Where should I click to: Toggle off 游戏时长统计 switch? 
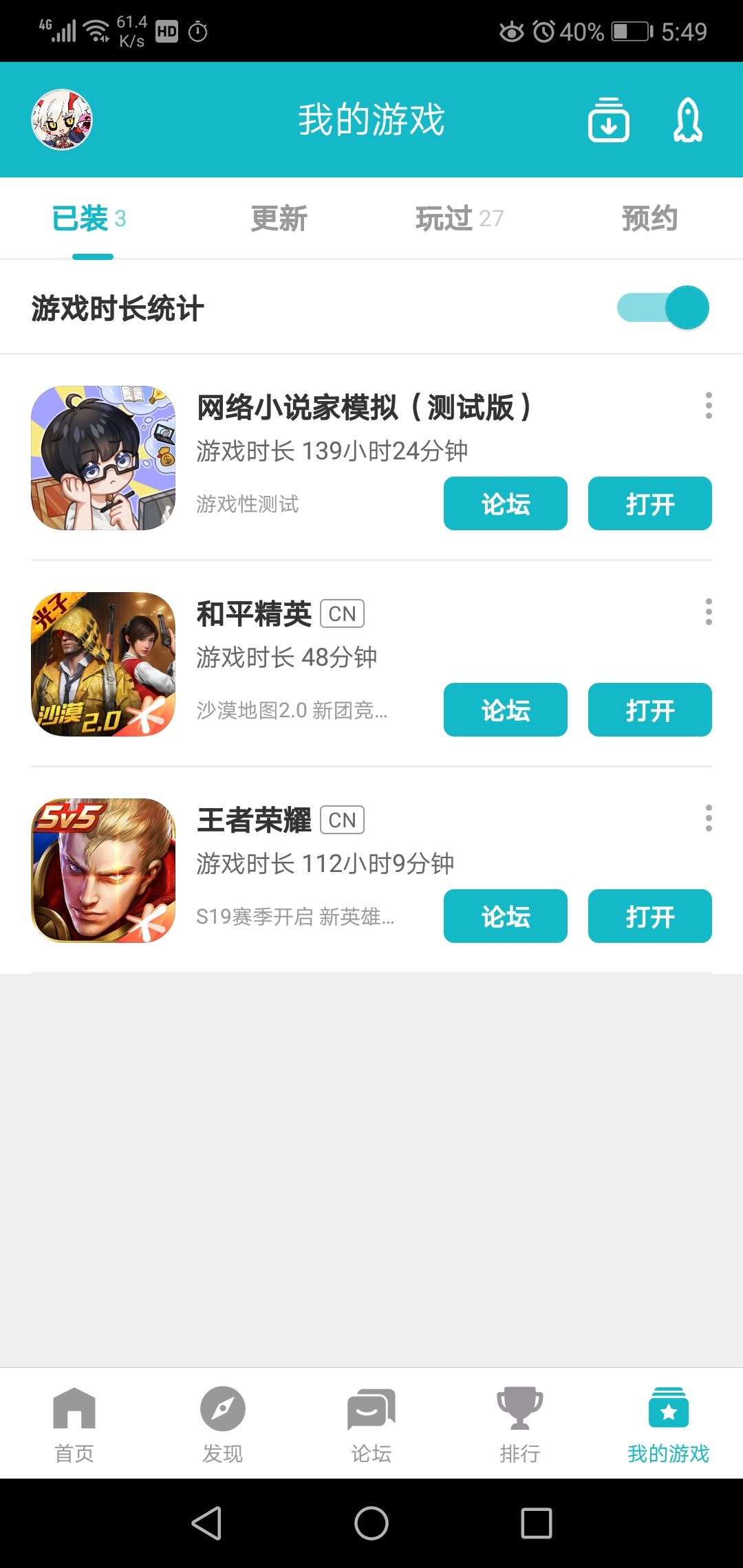pos(663,307)
